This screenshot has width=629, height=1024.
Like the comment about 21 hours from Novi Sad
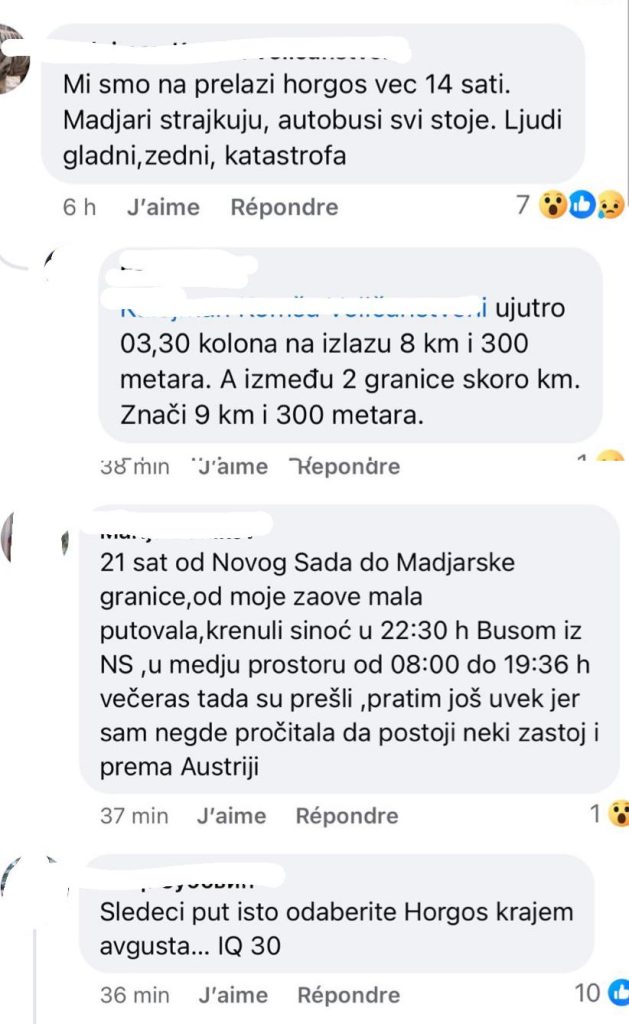pos(232,816)
